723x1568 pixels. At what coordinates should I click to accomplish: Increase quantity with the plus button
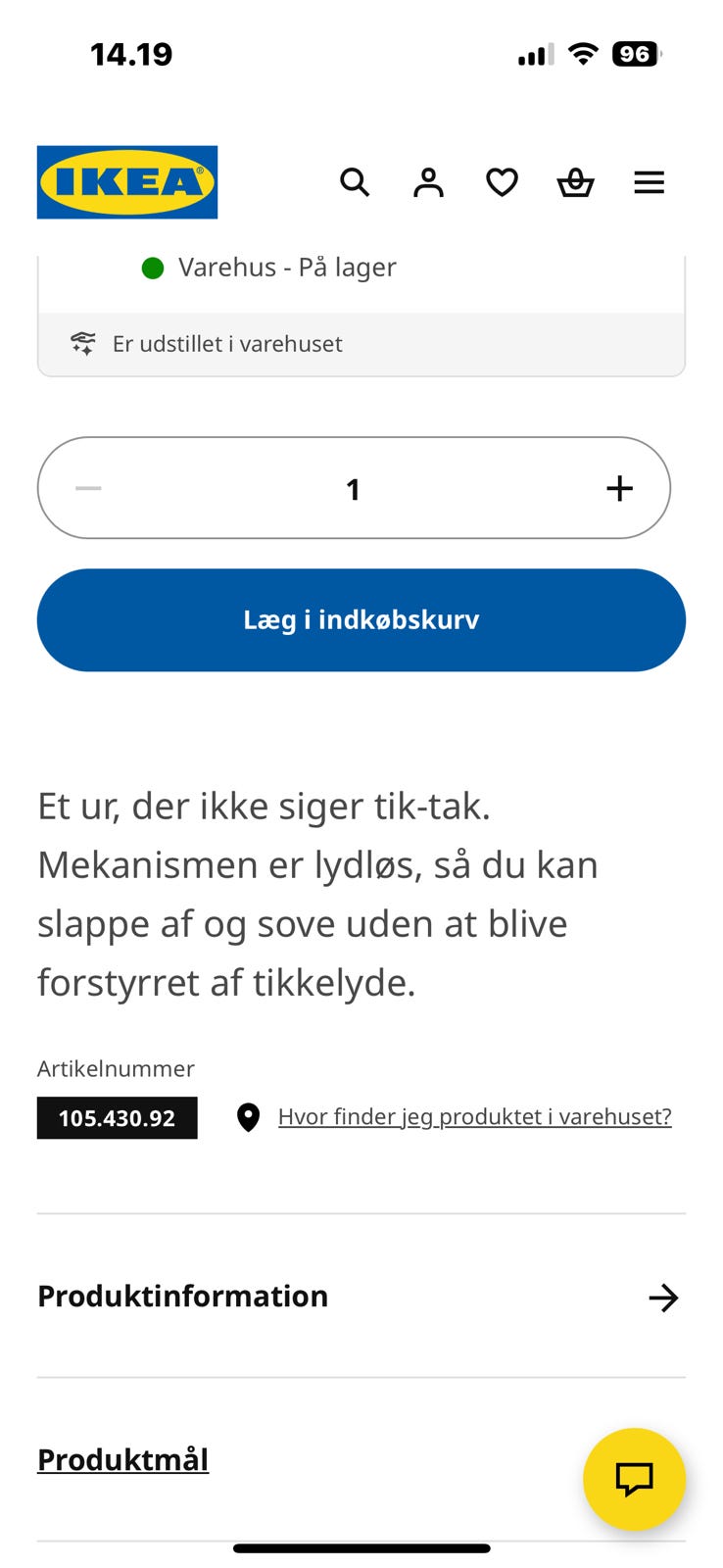(619, 487)
